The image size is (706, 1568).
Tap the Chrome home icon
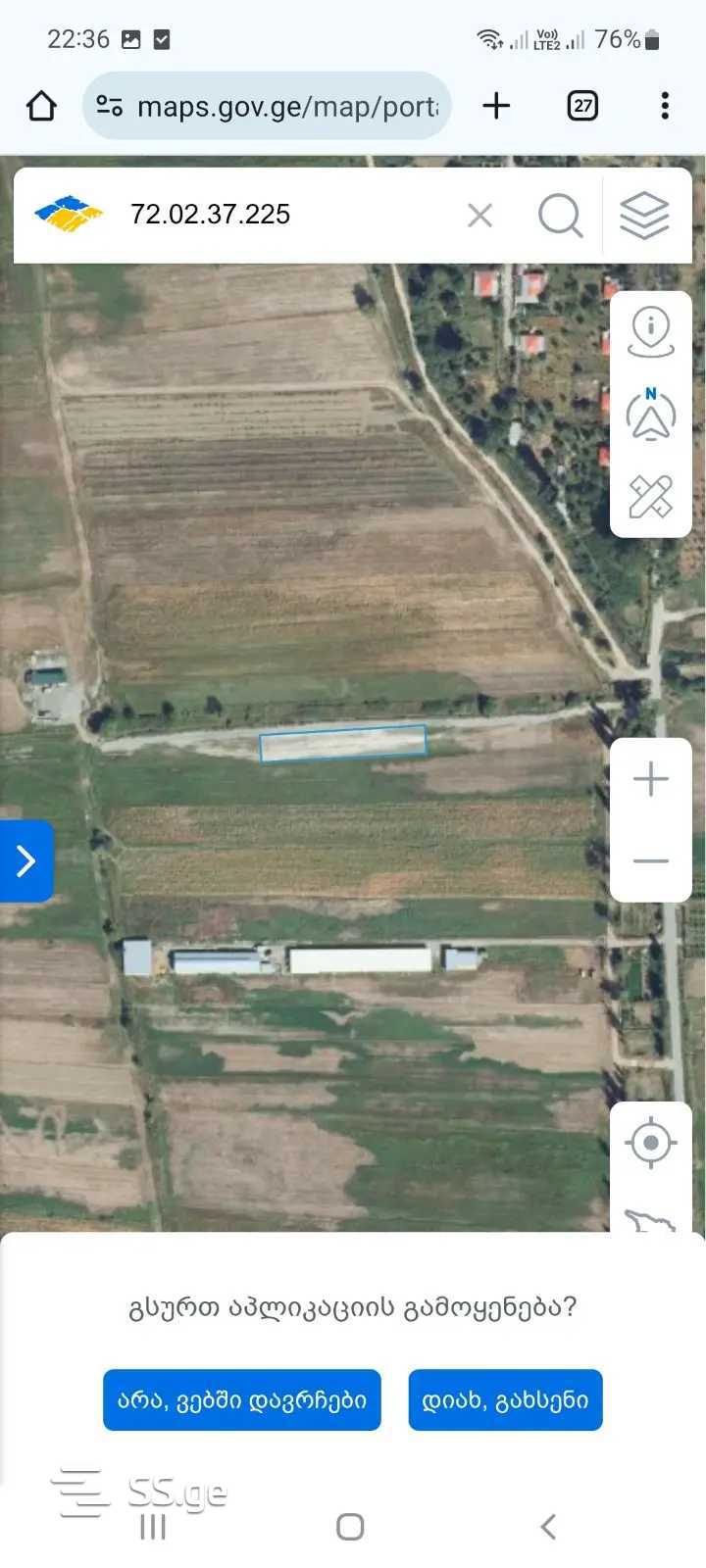coord(41,106)
